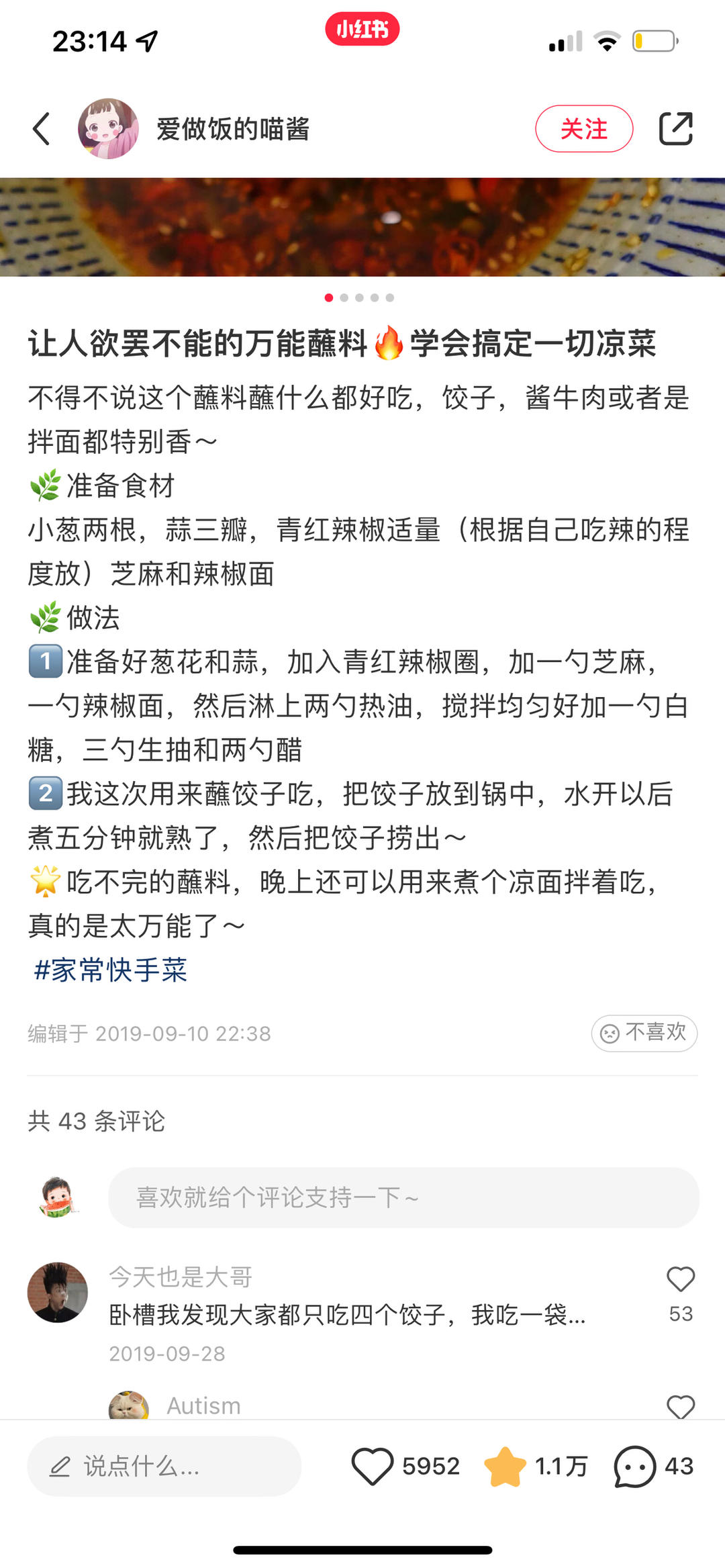Image resolution: width=725 pixels, height=1568 pixels.
Task: Like the post with 5952 likes
Action: pyautogui.click(x=373, y=1467)
